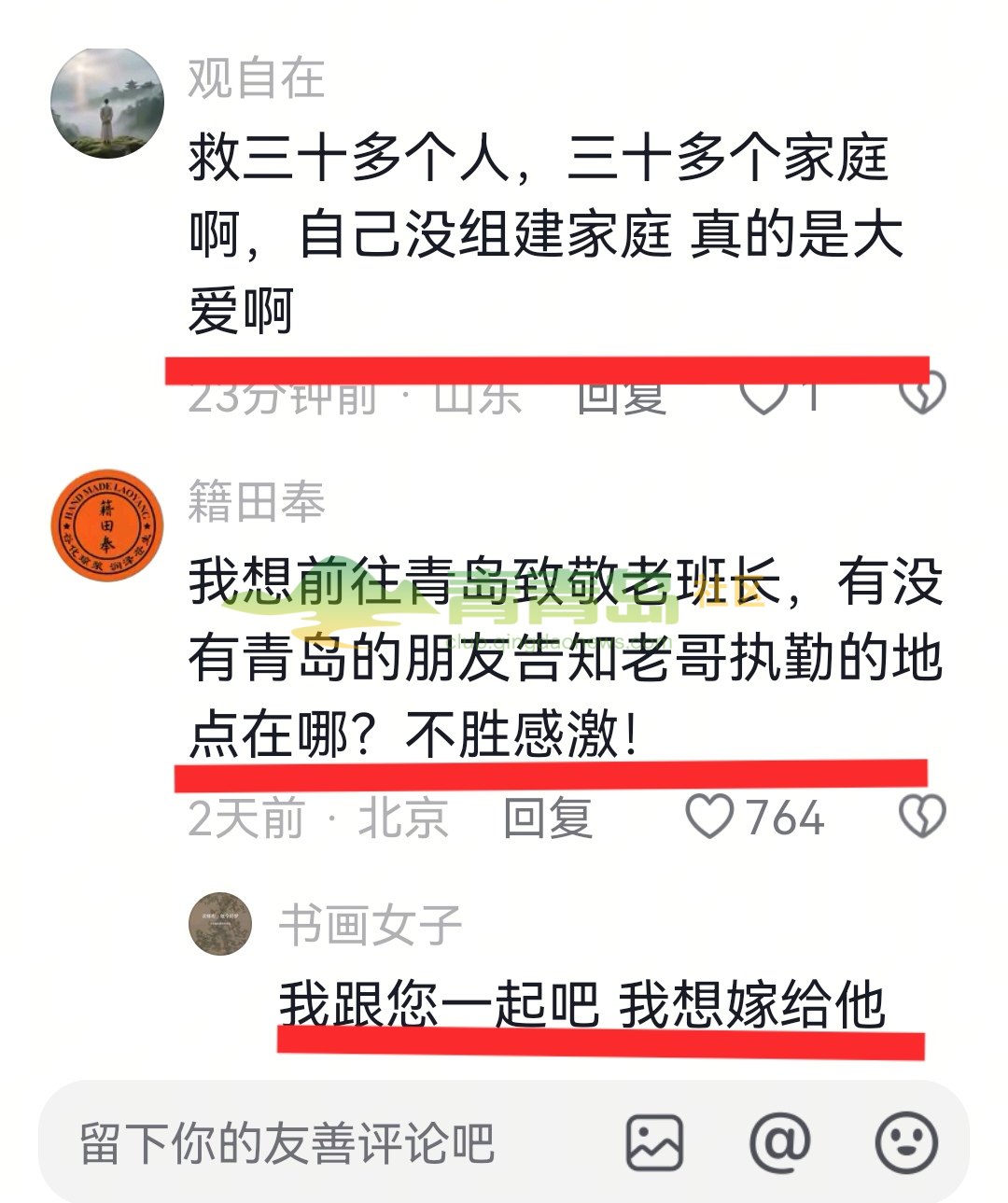Dislike 籍田奉's comment with broken heart

pyautogui.click(x=922, y=817)
